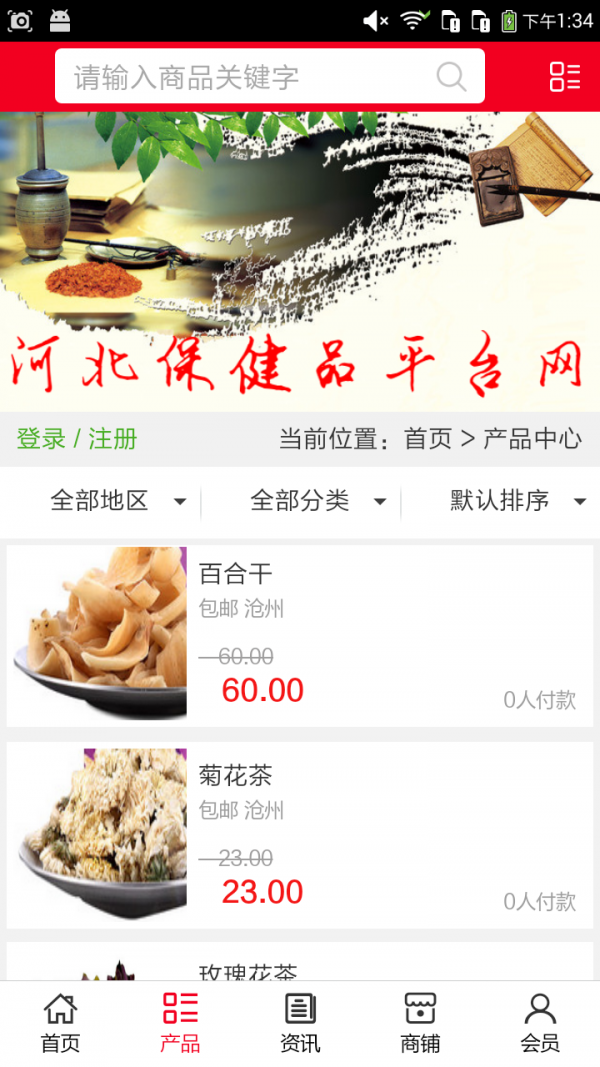Go to the 商铺 tab
Viewport: 600px width, 1067px height.
point(420,1023)
